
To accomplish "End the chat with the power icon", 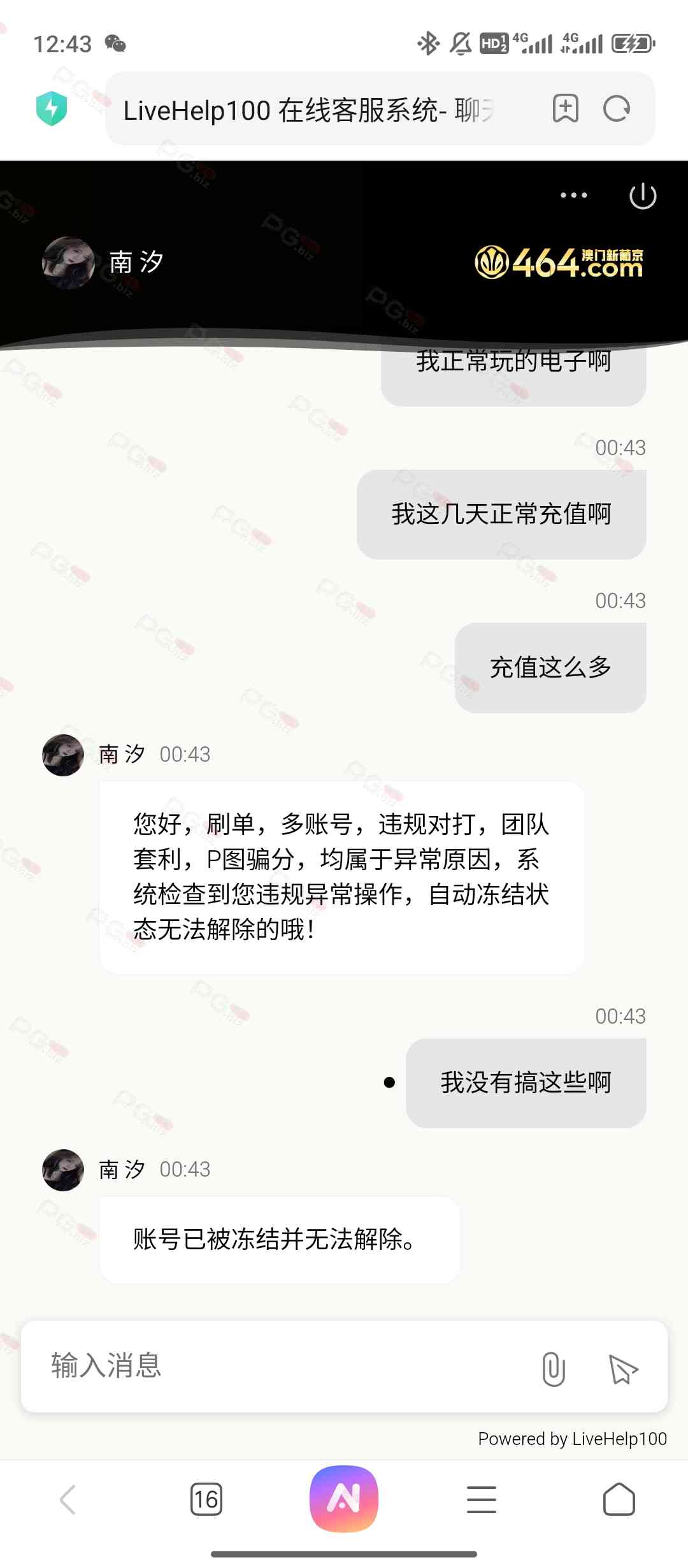I will tap(642, 196).
